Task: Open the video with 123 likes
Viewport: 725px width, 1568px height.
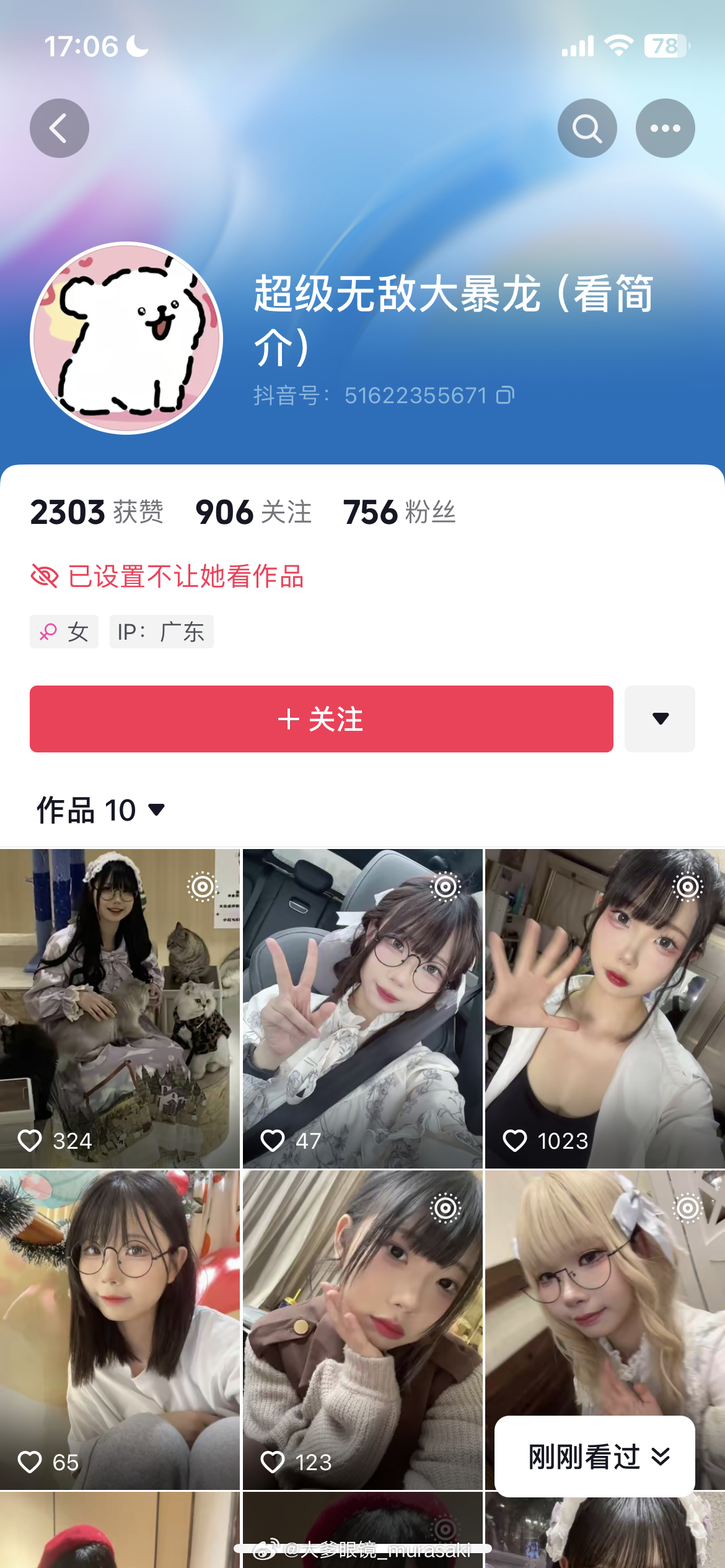Action: click(362, 1329)
